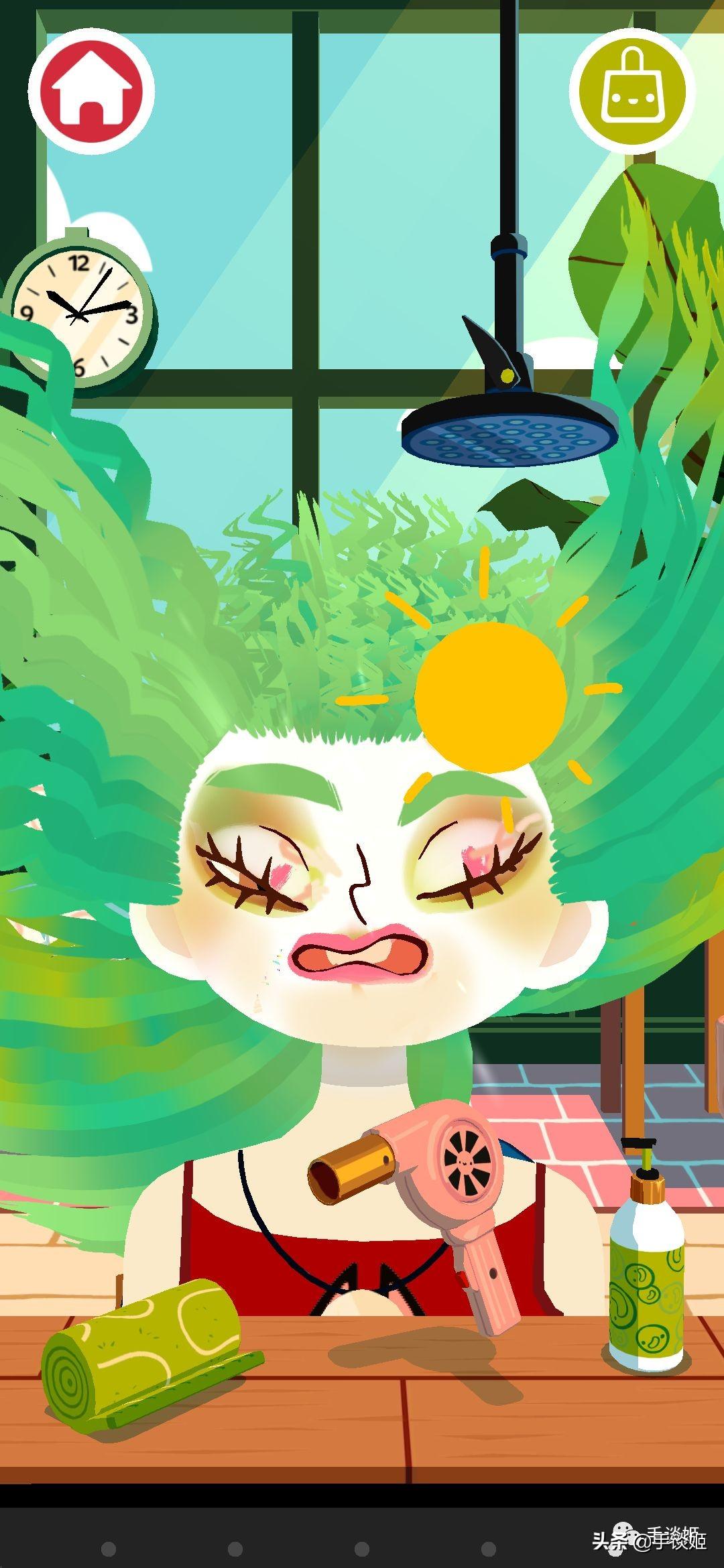Return to the home screen via house icon
724x1568 pixels.
tap(91, 91)
